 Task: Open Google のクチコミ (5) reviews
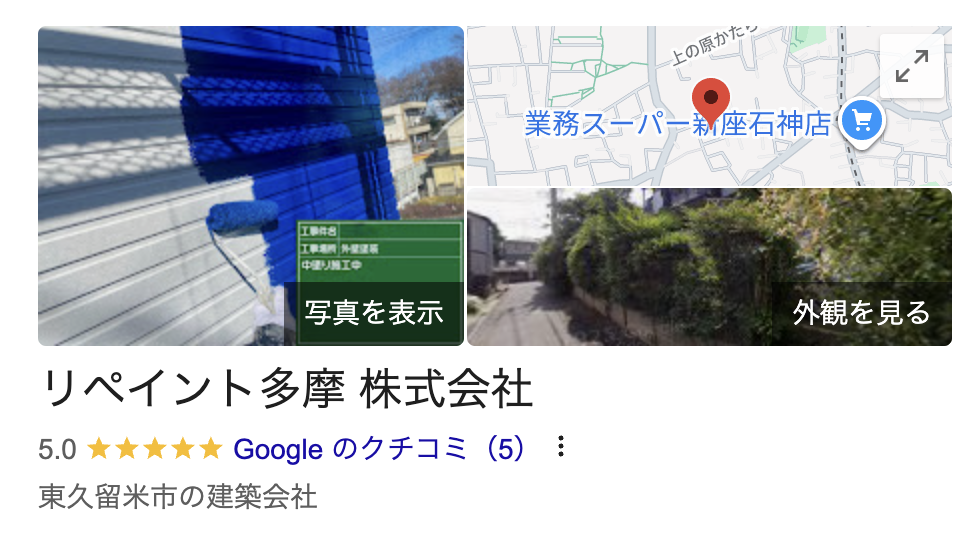point(380,449)
